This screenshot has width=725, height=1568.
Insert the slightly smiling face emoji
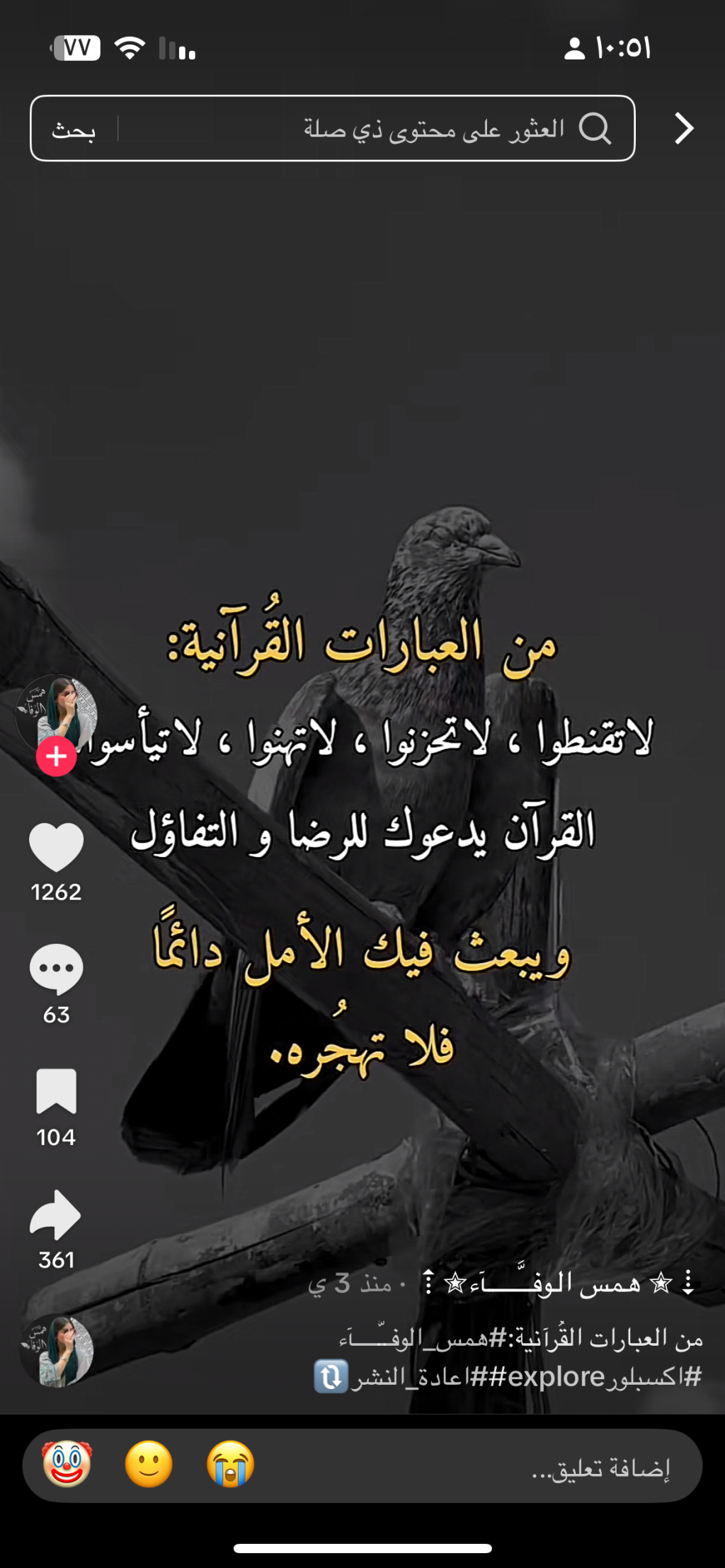coord(149,1464)
